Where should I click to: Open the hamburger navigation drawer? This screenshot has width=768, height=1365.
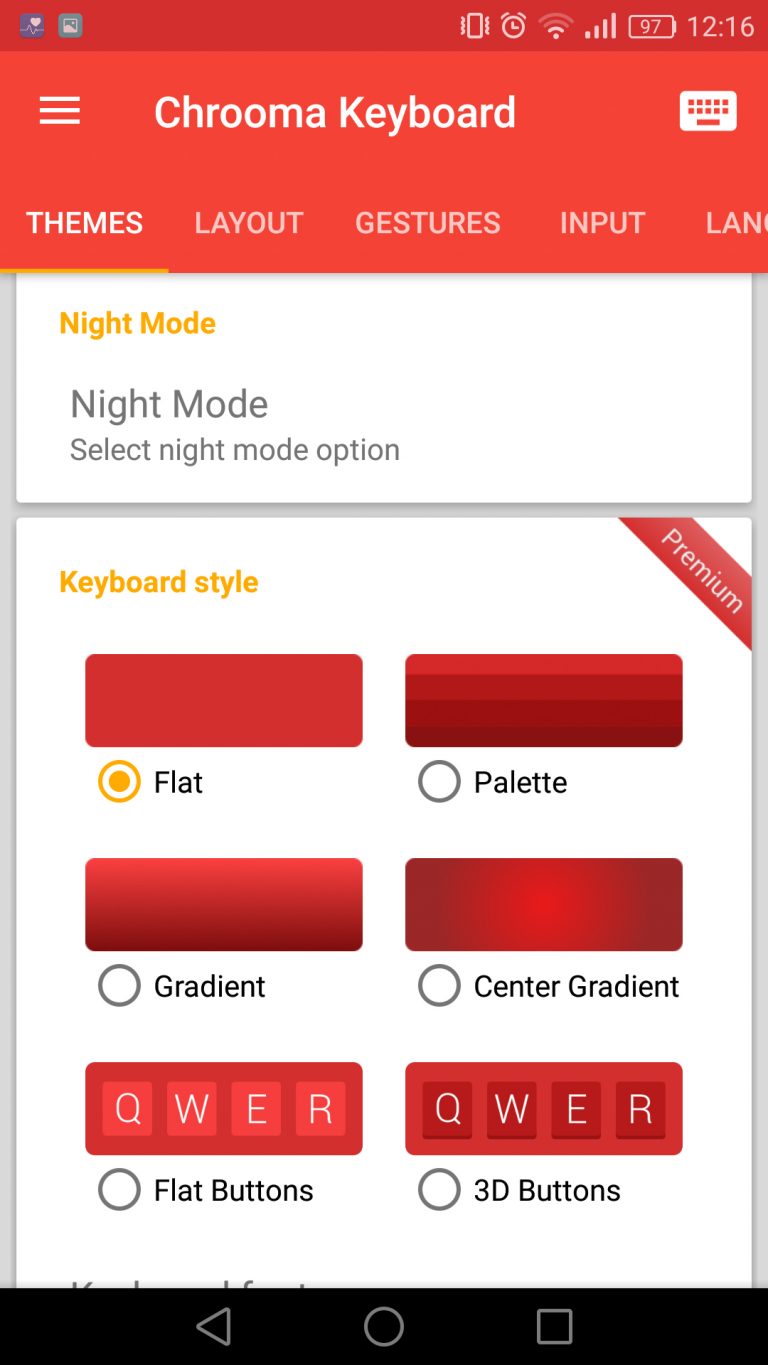(60, 111)
